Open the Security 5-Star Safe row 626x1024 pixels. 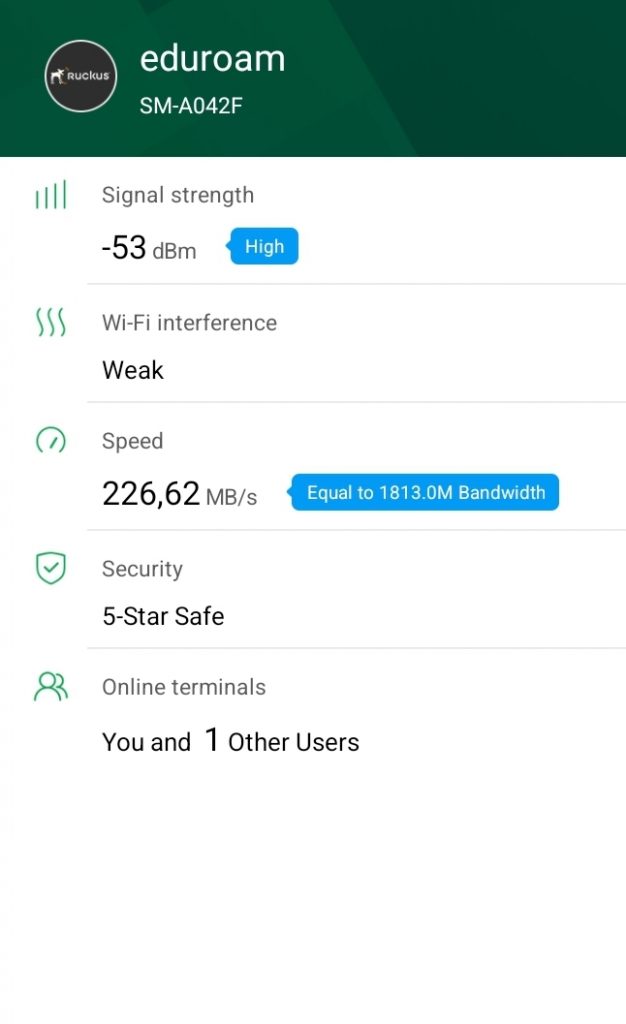point(313,590)
